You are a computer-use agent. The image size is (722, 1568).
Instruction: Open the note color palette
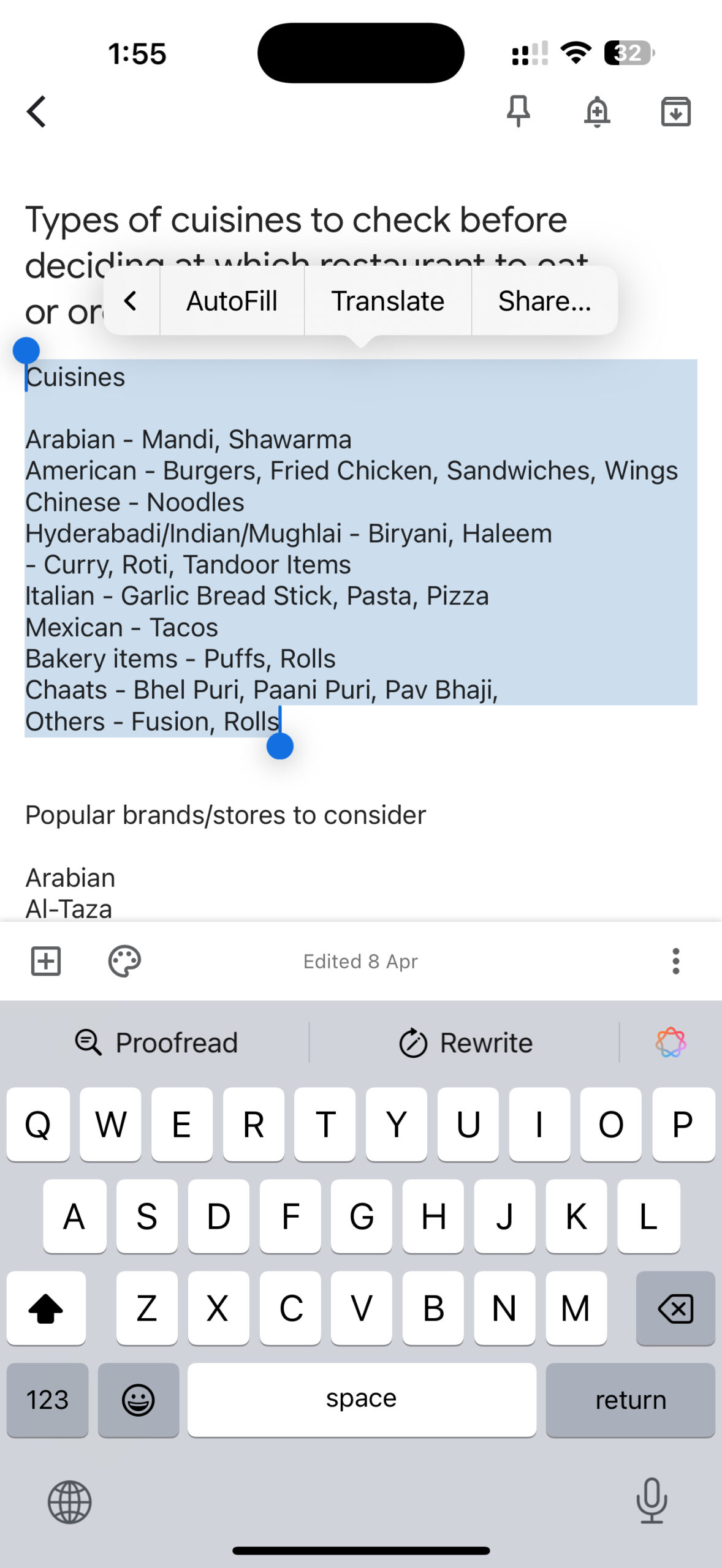coord(124,960)
